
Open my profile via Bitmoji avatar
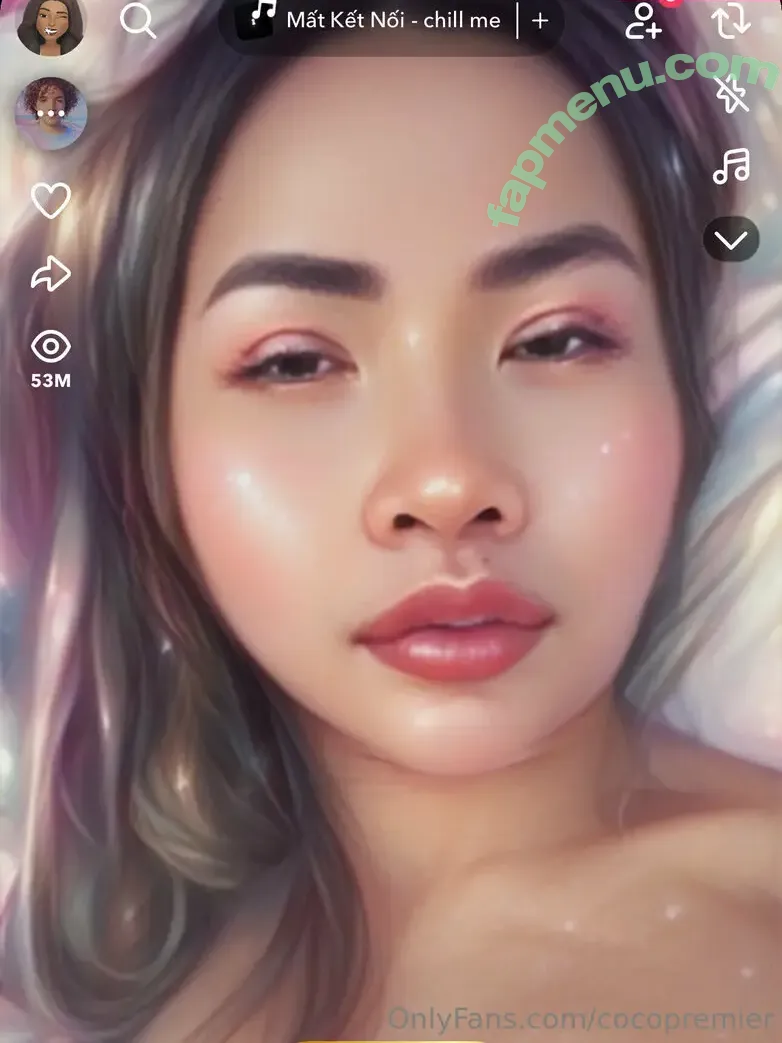49,24
